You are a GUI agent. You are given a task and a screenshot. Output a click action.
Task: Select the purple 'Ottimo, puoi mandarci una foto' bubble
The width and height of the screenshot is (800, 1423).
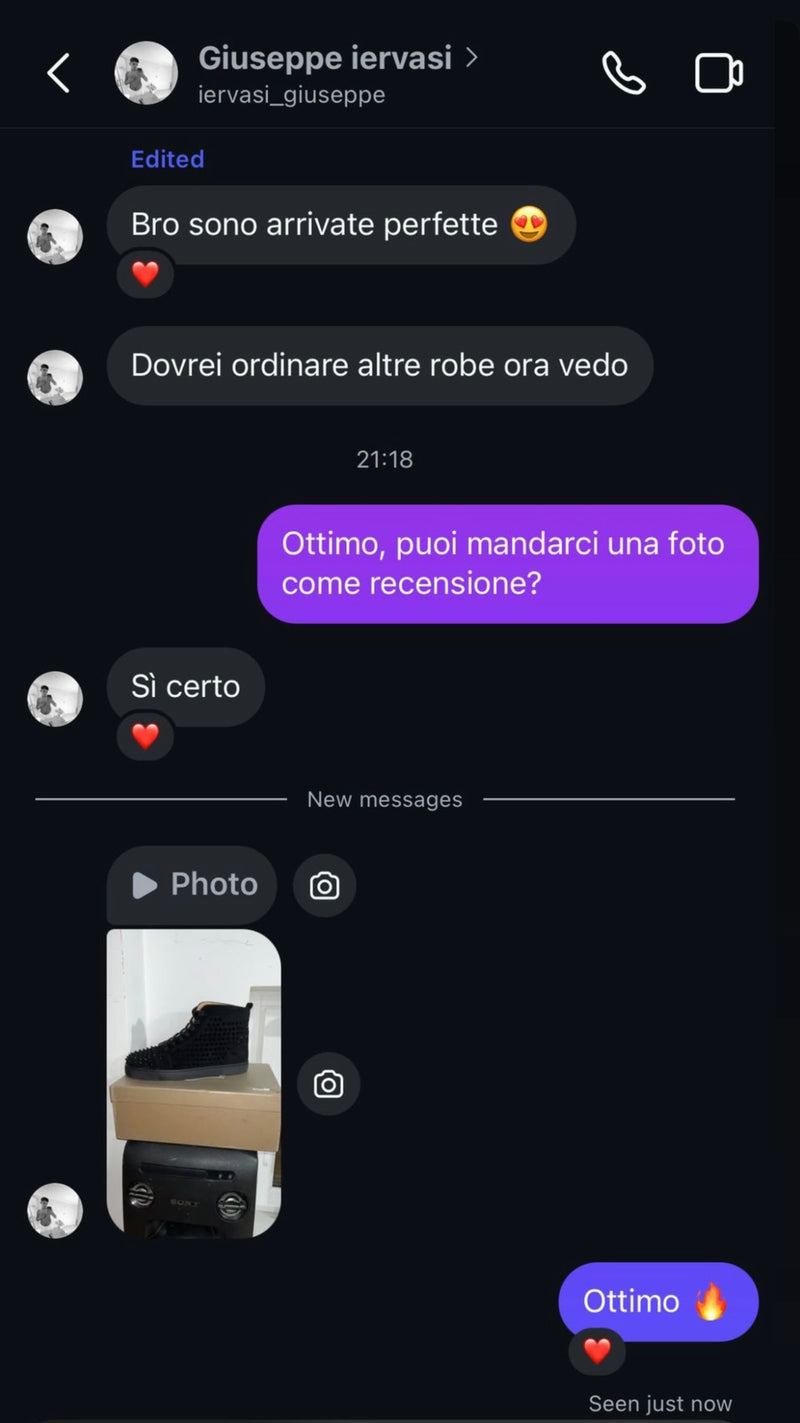pyautogui.click(x=508, y=564)
